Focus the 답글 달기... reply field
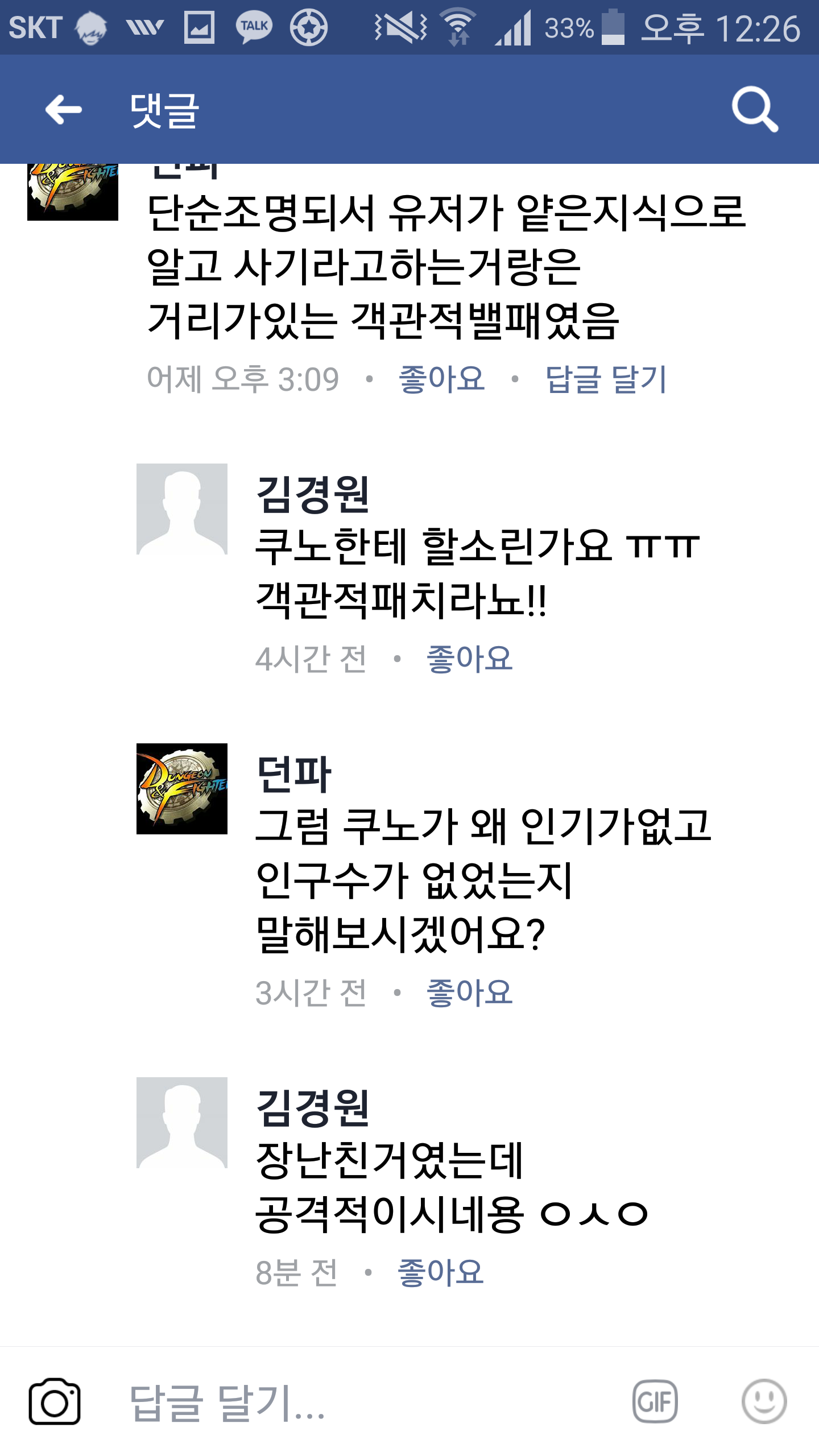 (x=364, y=1401)
